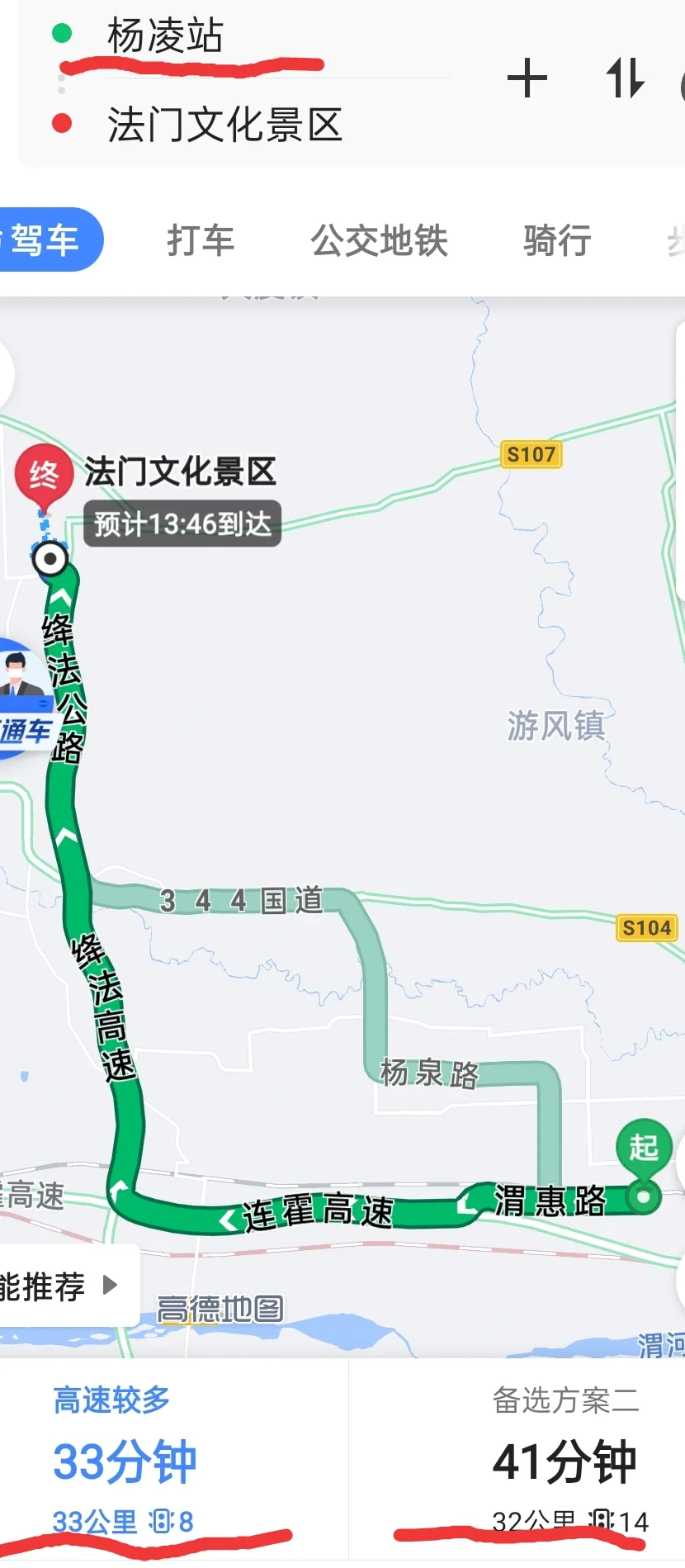The image size is (685, 1568).
Task: Tap the S107 road label
Action: [529, 455]
